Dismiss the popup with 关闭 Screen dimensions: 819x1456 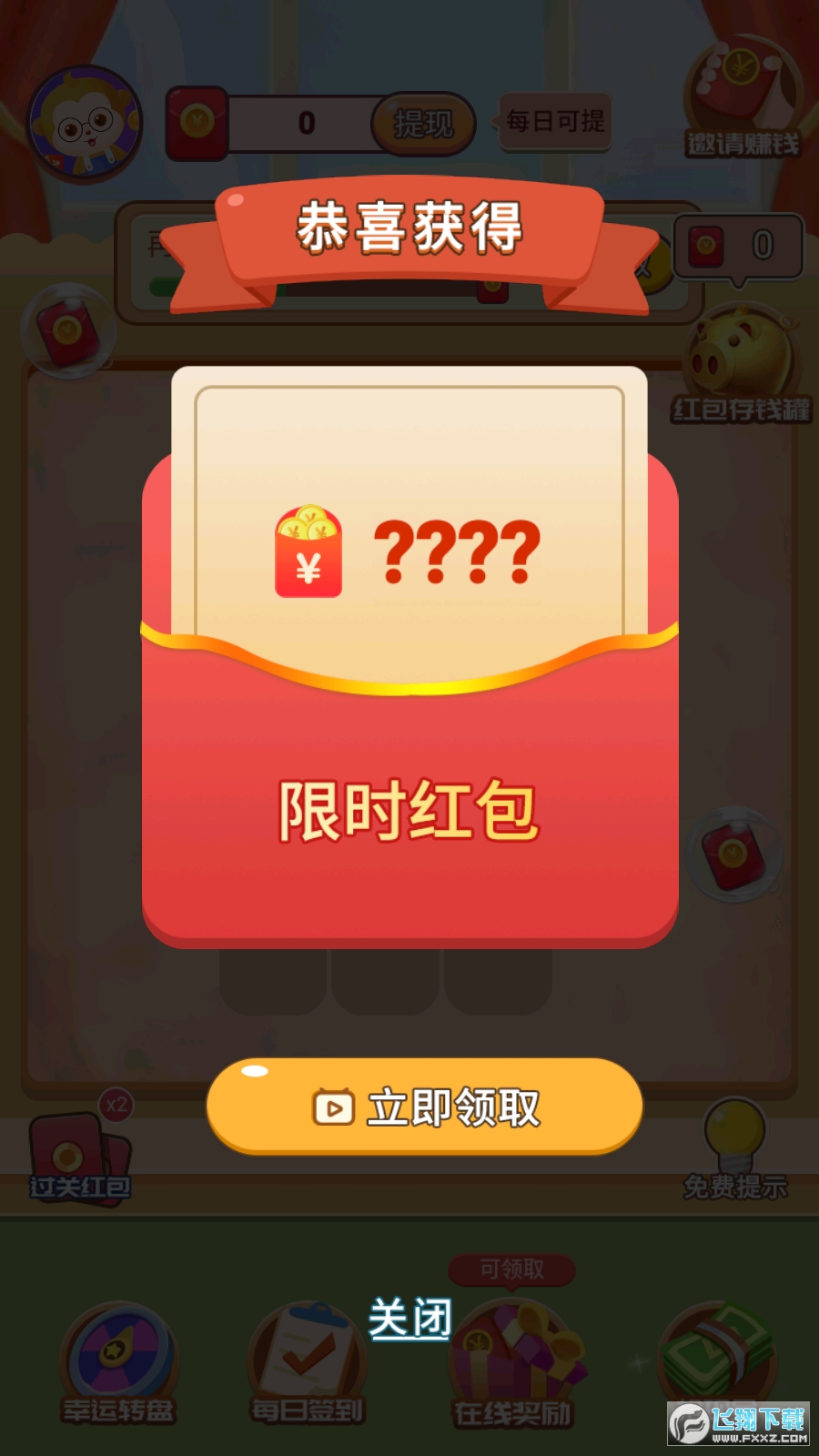409,1318
